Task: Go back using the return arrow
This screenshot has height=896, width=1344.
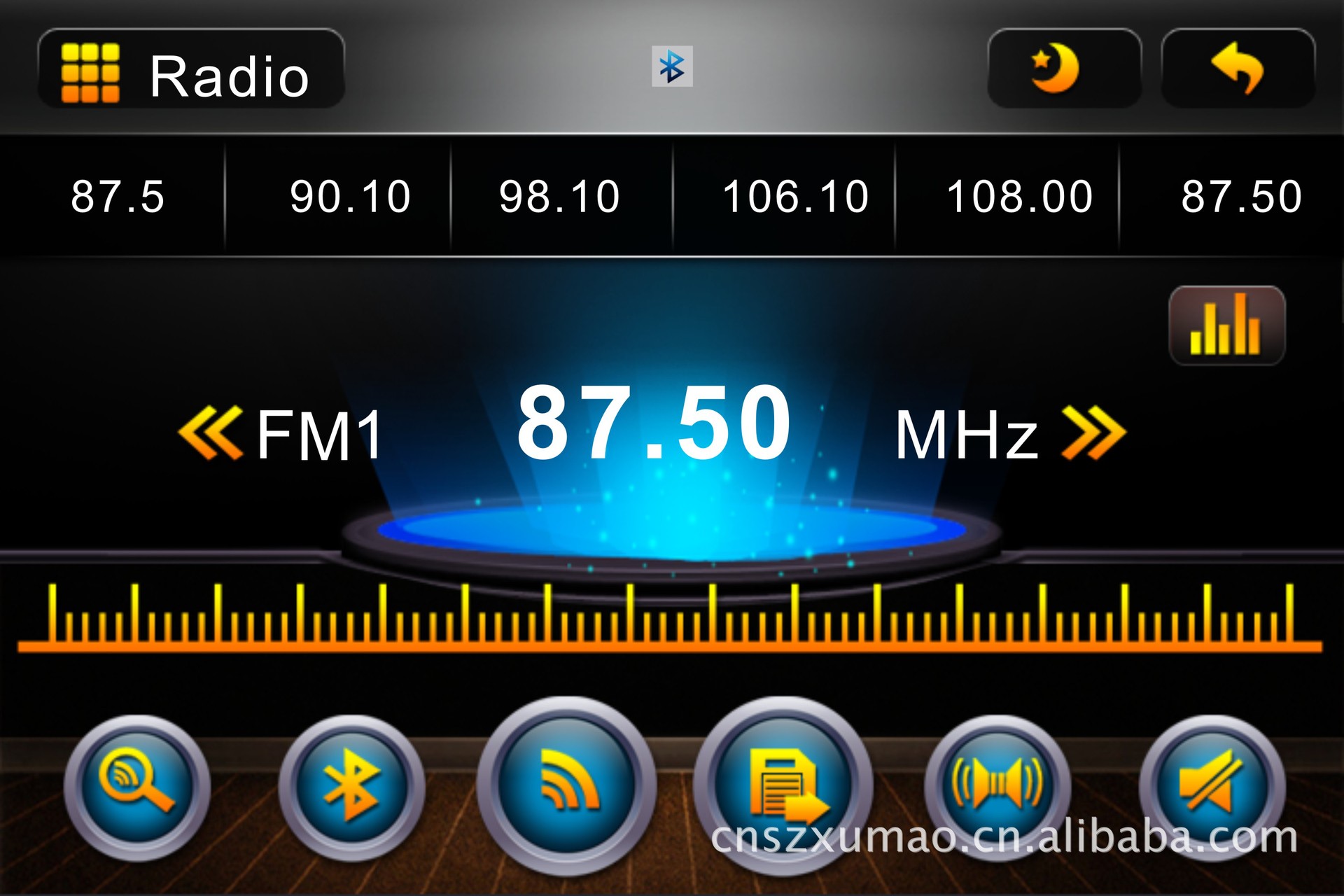Action: click(x=1238, y=69)
